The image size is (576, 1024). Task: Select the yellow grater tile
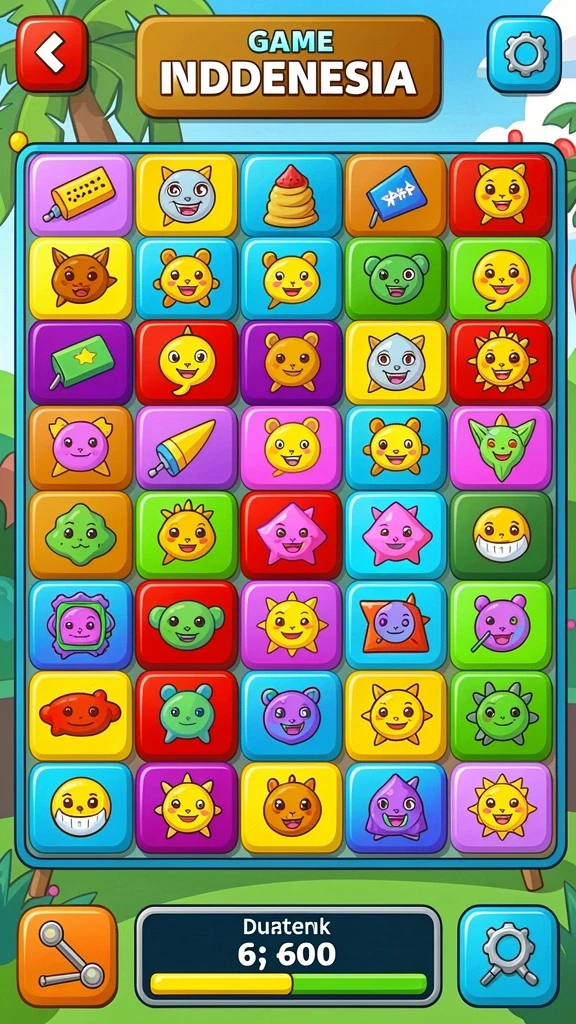[x=80, y=195]
